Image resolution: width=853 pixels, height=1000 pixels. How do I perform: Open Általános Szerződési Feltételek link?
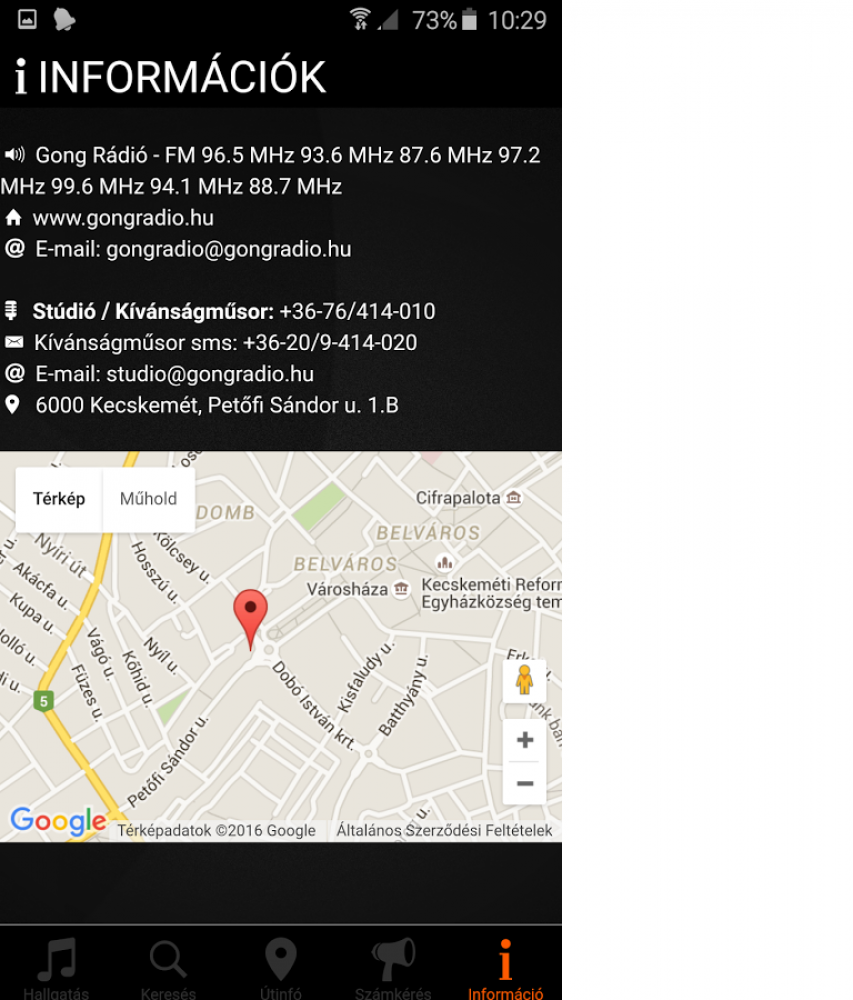444,830
